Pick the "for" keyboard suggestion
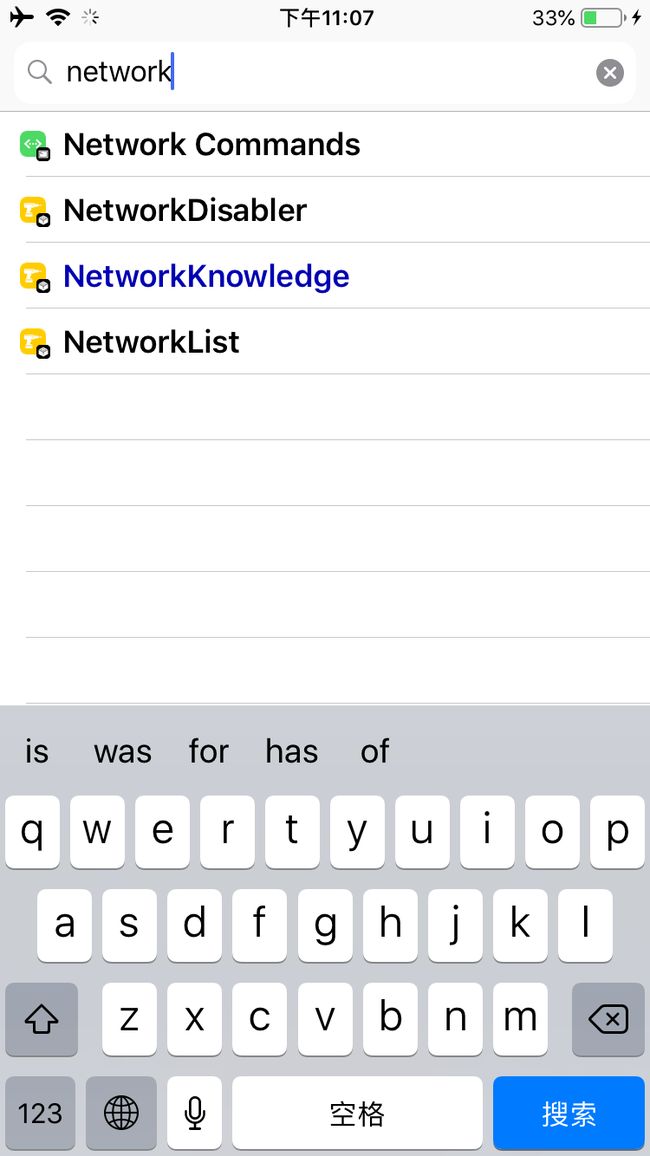Image resolution: width=650 pixels, height=1156 pixels. pyautogui.click(x=209, y=751)
